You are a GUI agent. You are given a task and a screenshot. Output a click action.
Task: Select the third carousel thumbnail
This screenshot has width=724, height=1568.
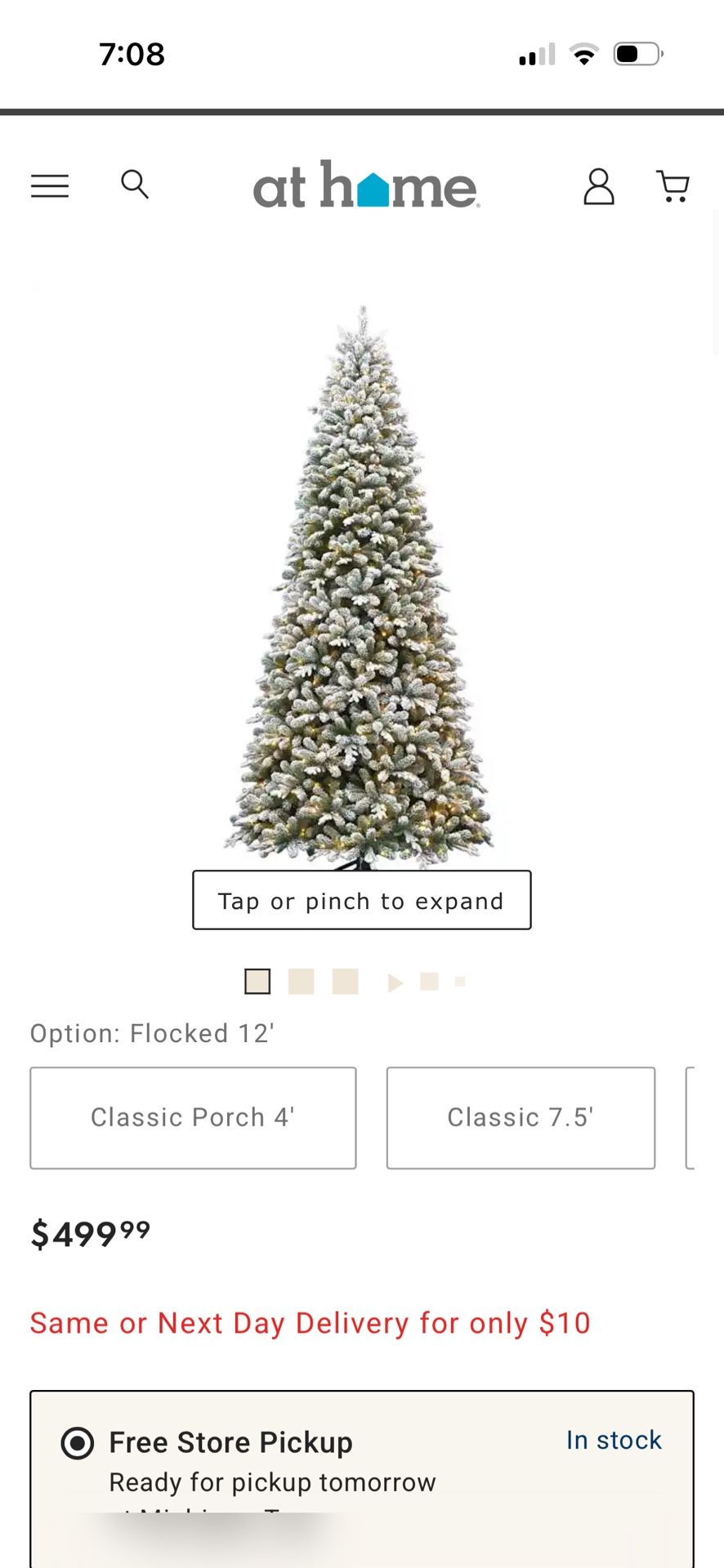[345, 982]
